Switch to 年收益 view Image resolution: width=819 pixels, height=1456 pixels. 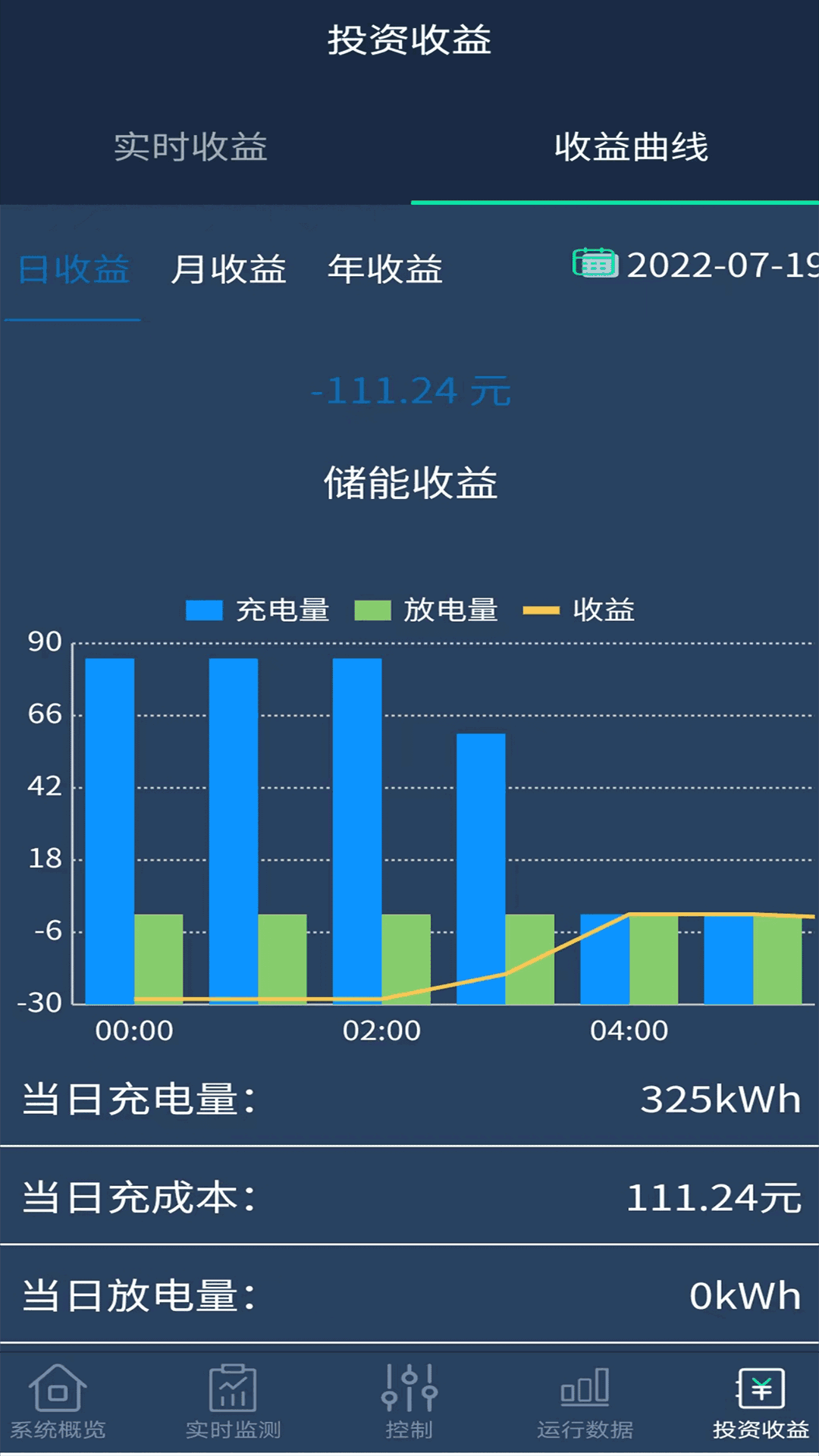pyautogui.click(x=385, y=269)
